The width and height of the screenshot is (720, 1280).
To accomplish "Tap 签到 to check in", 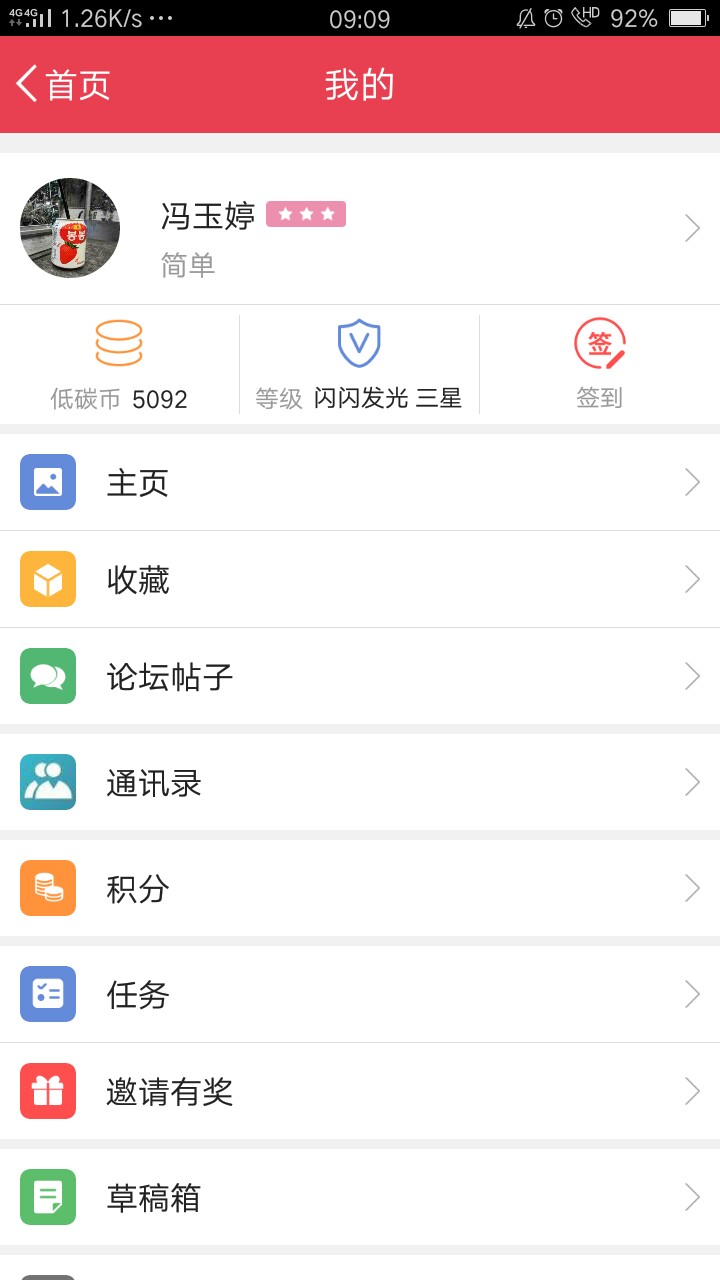I will 600,364.
